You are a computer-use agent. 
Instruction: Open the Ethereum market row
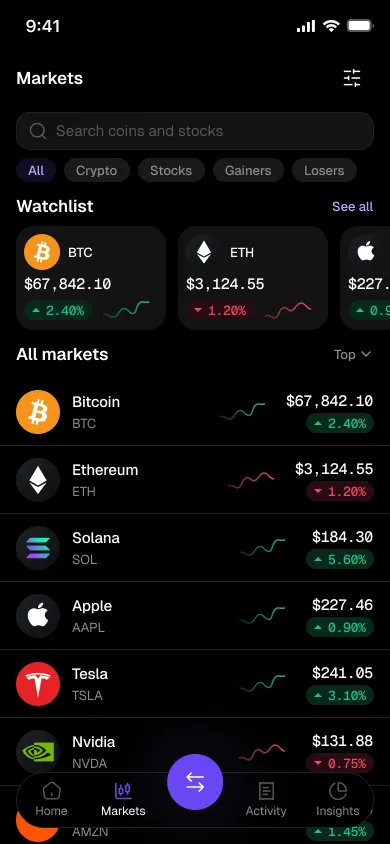coord(195,480)
